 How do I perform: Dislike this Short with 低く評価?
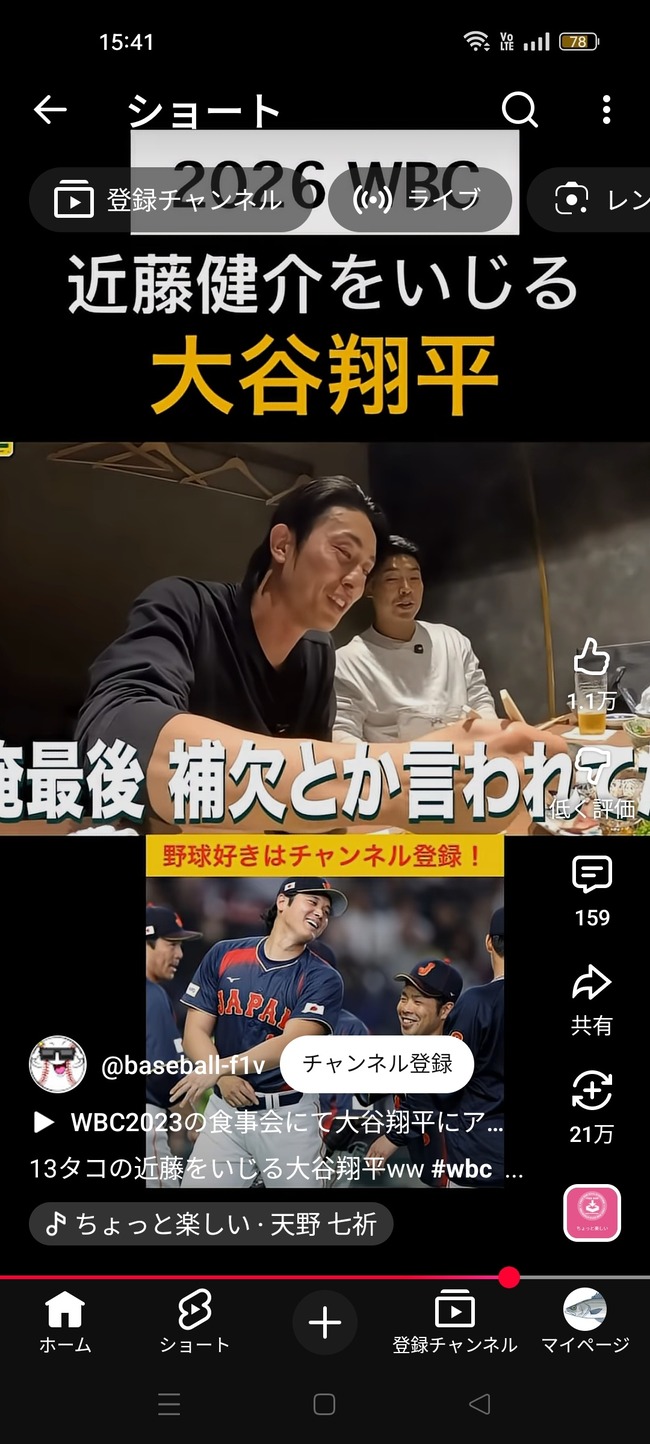(x=591, y=770)
